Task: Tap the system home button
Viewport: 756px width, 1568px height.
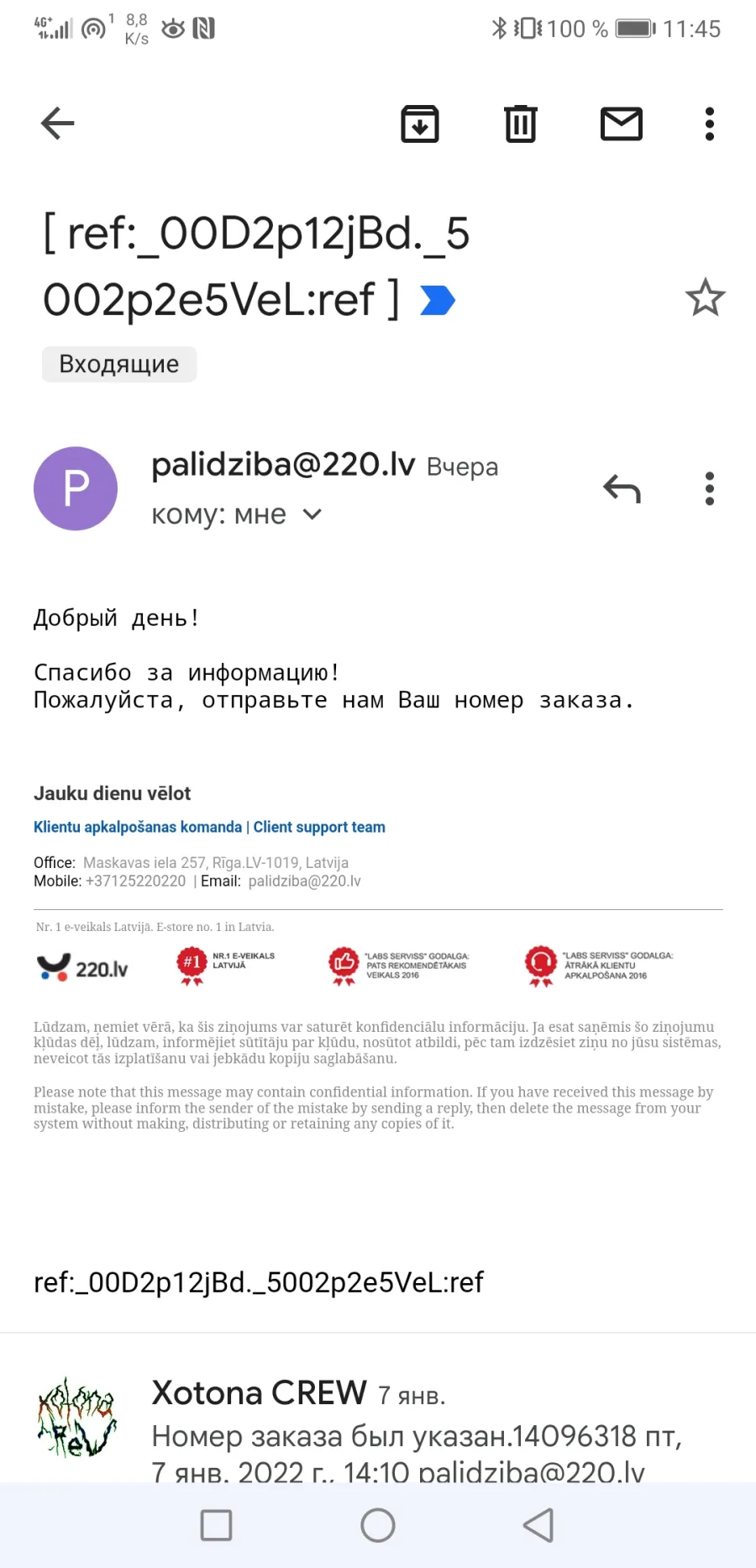Action: pyautogui.click(x=378, y=1525)
